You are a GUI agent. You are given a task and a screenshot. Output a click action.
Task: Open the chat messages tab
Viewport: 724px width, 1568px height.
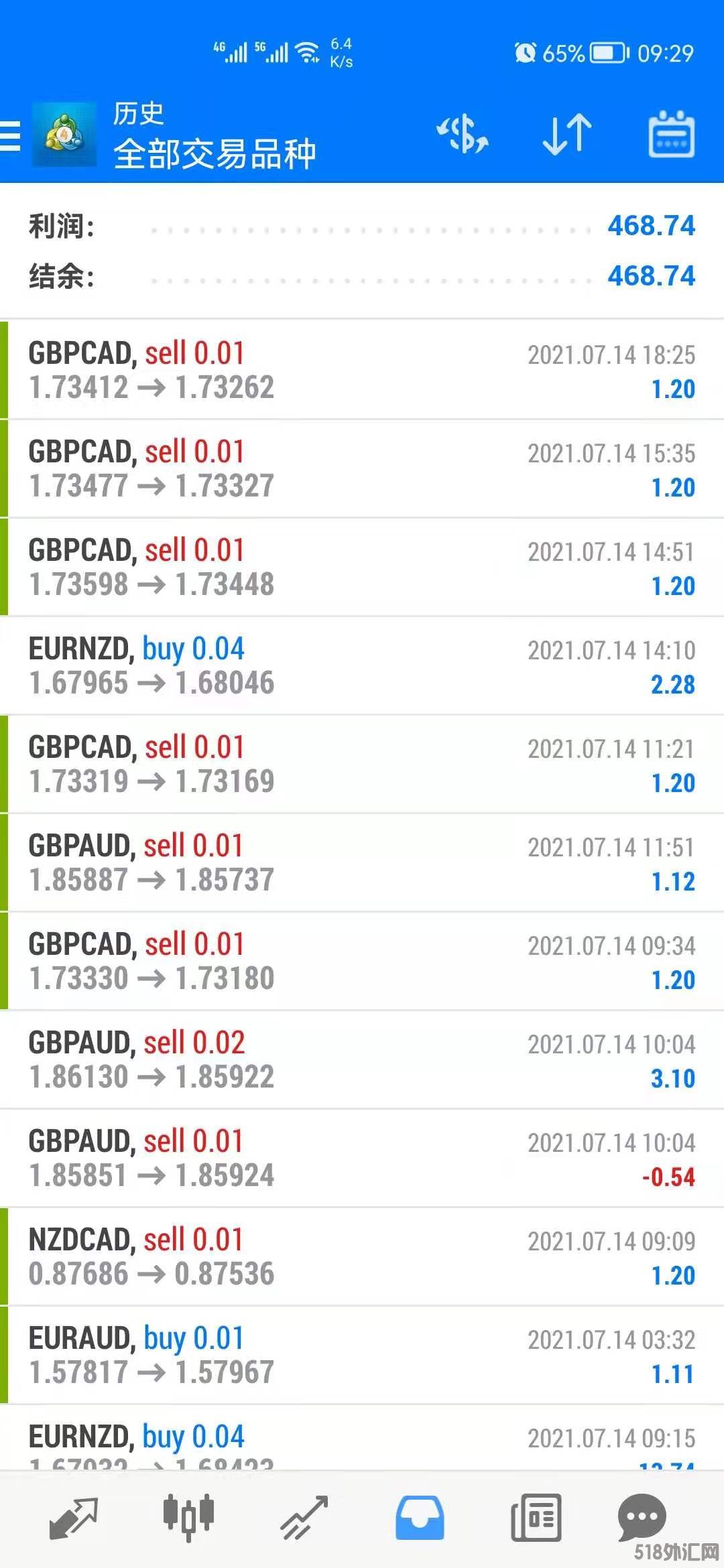642,1516
